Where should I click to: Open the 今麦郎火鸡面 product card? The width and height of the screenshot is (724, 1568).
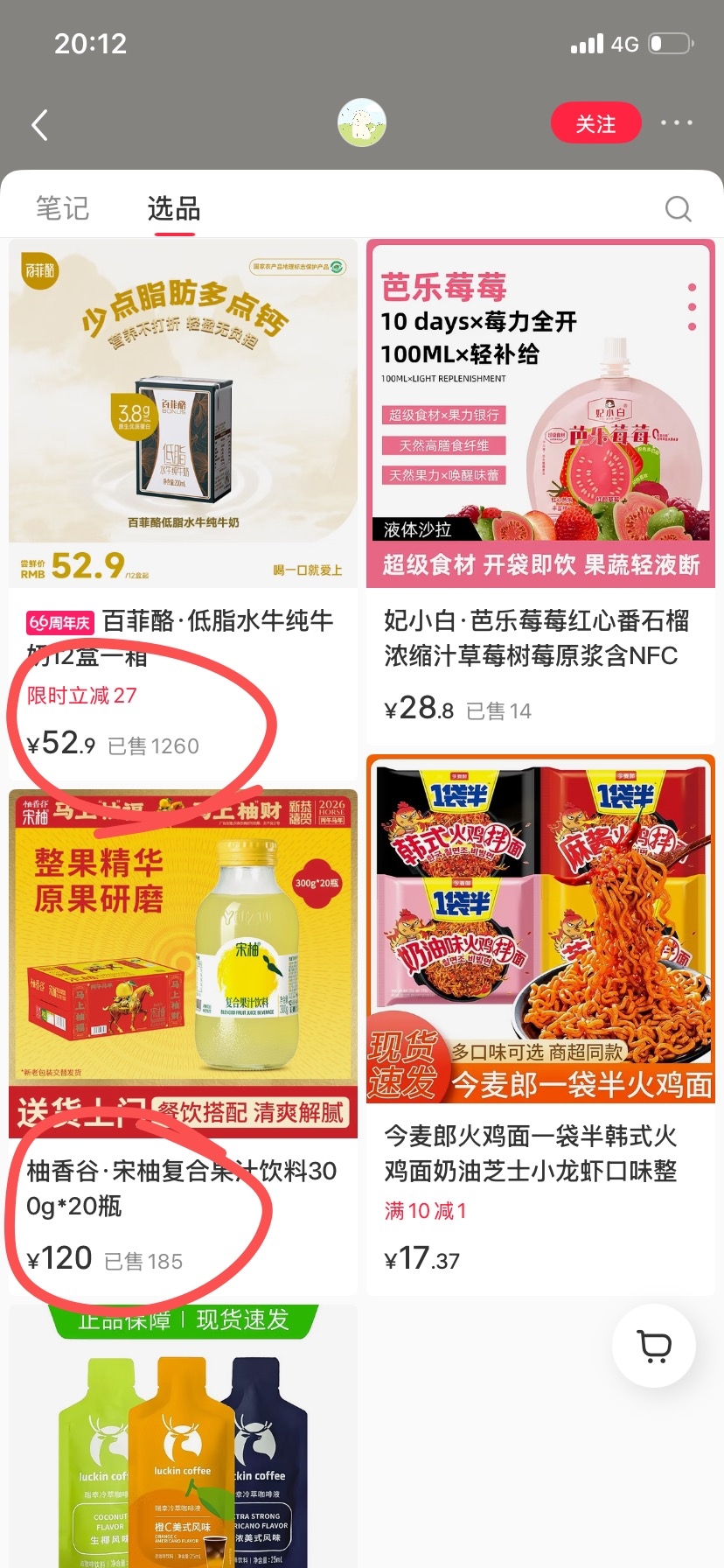[x=540, y=1025]
